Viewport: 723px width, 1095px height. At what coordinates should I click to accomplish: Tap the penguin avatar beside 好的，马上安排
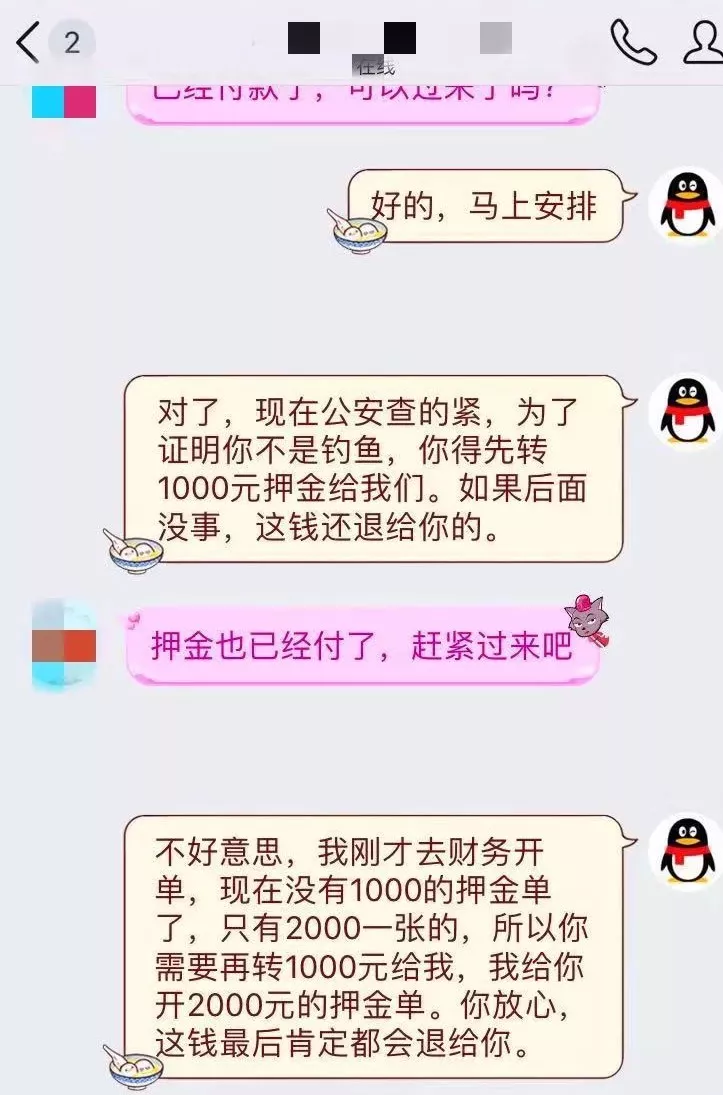point(686,203)
